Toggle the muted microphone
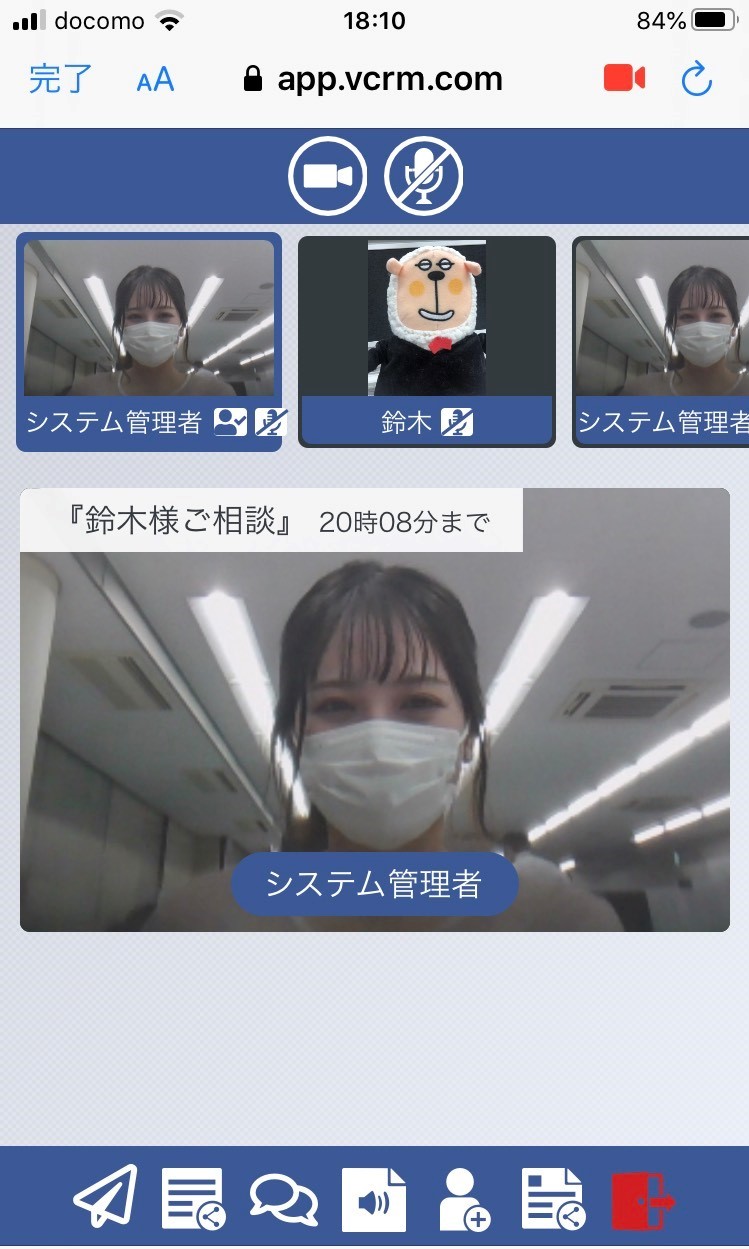This screenshot has height=1249, width=749. (x=423, y=177)
